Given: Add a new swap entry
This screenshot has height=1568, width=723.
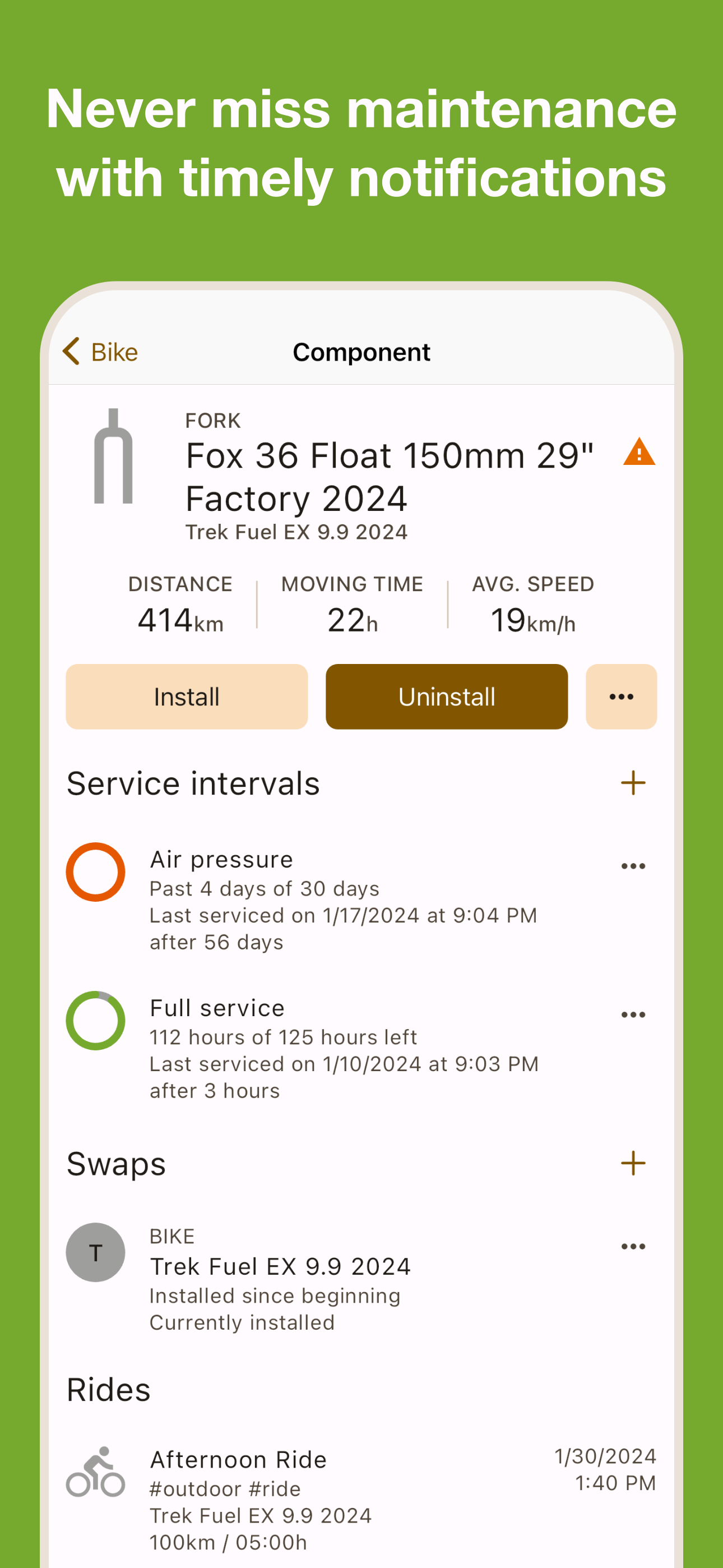Looking at the screenshot, I should click(x=633, y=1163).
